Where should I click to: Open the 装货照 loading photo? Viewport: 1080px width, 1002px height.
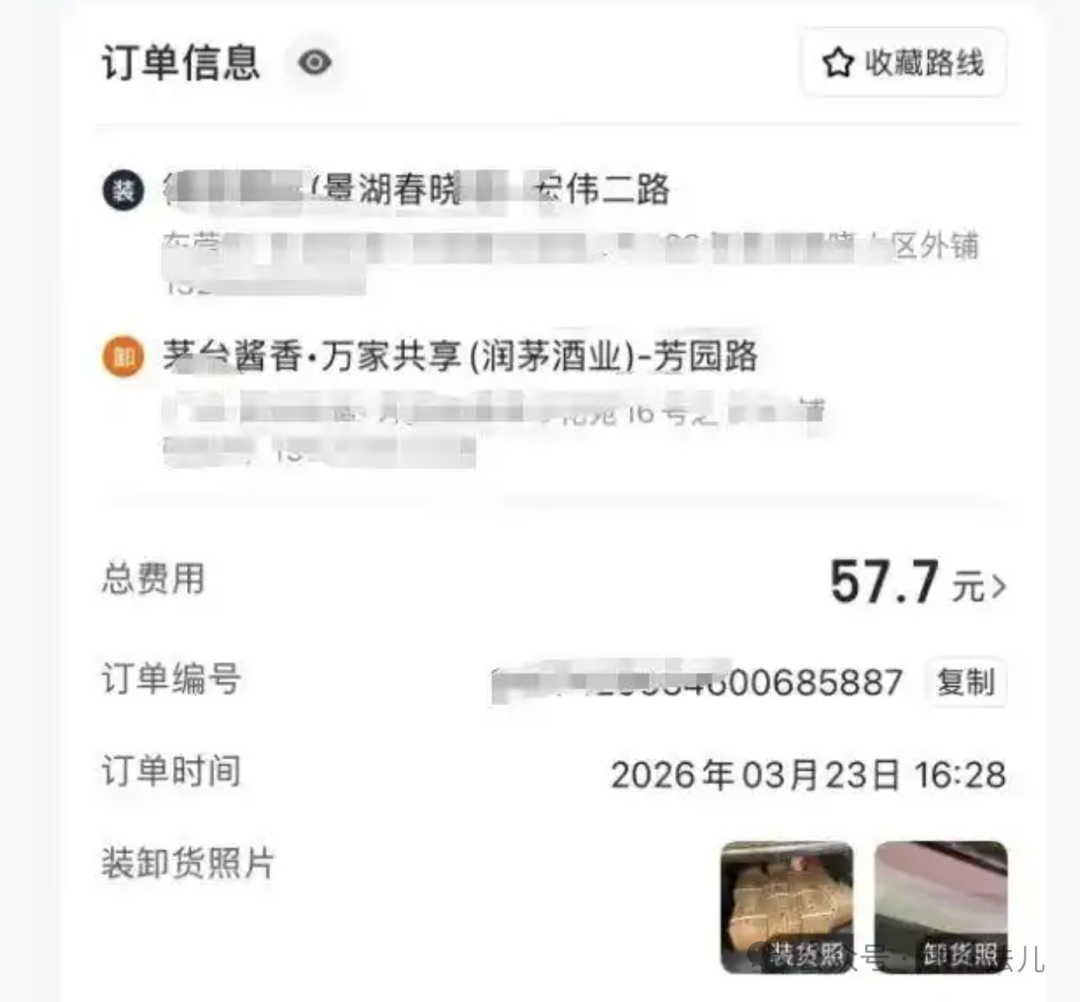(x=787, y=906)
